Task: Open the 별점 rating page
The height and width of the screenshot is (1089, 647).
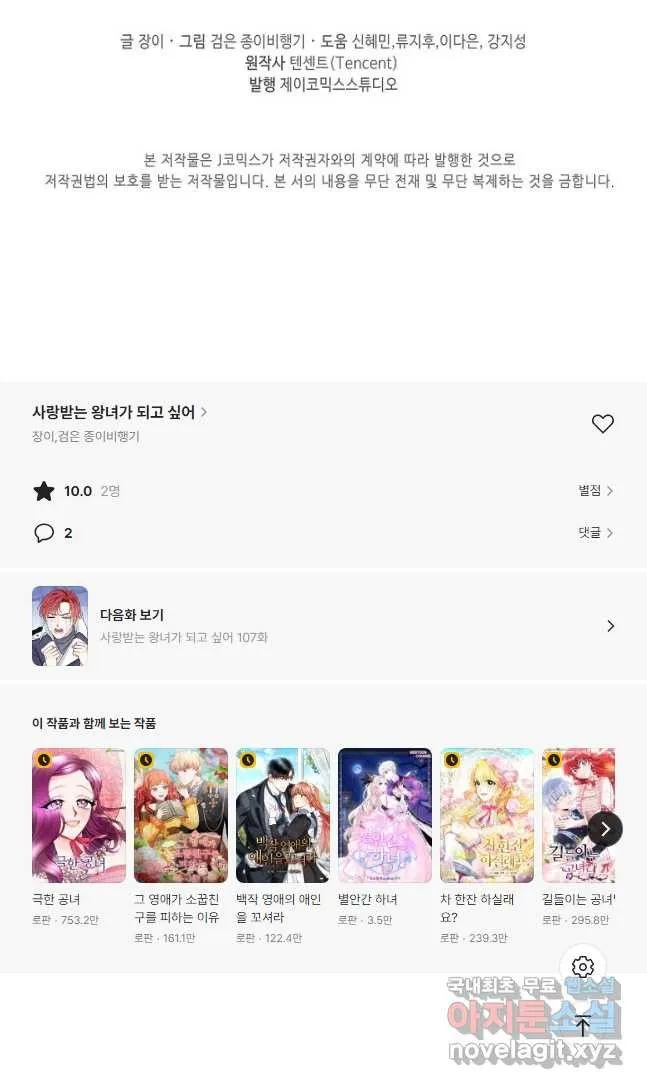Action: point(596,491)
